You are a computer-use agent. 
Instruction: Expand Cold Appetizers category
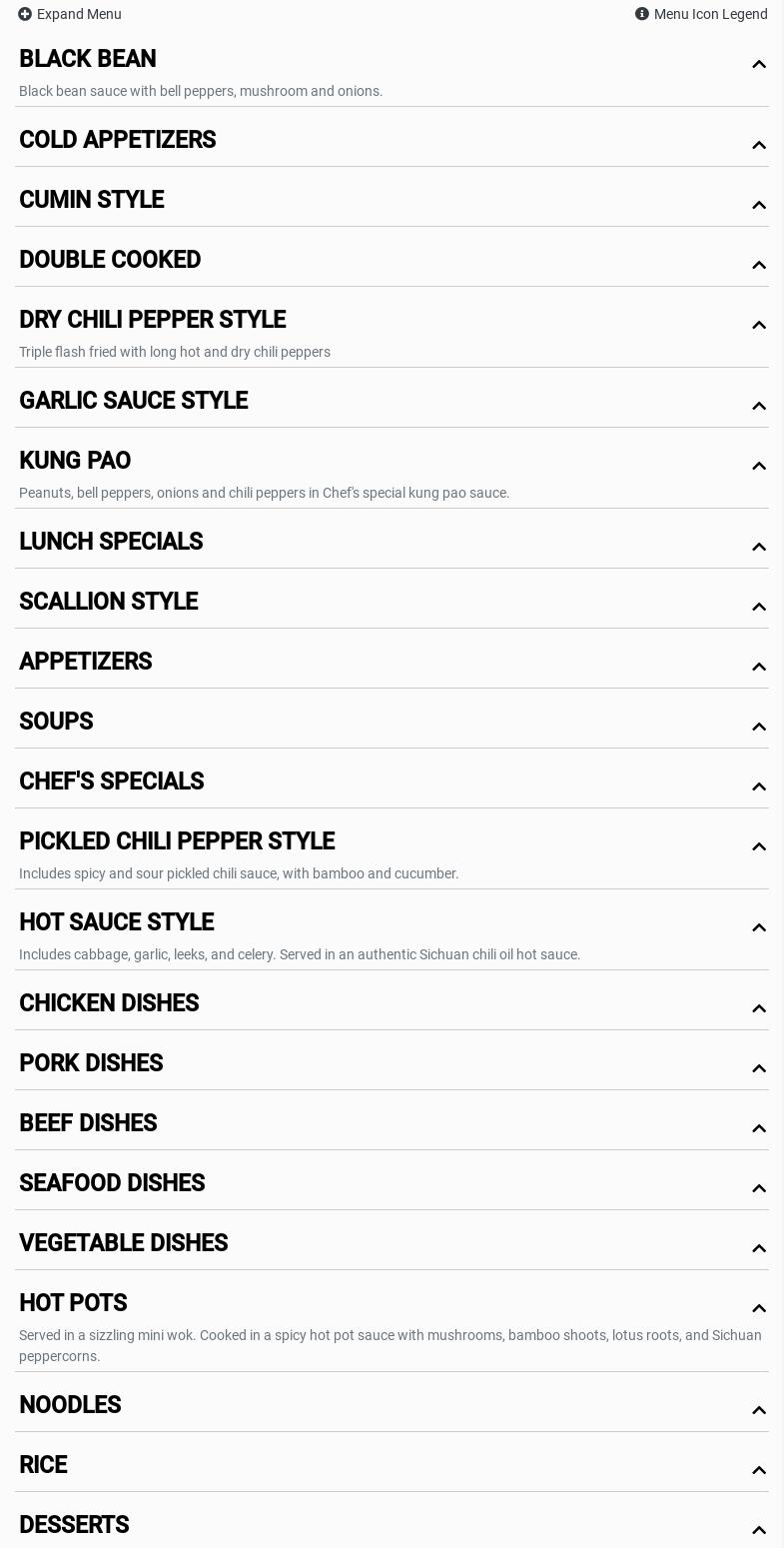pos(118,141)
